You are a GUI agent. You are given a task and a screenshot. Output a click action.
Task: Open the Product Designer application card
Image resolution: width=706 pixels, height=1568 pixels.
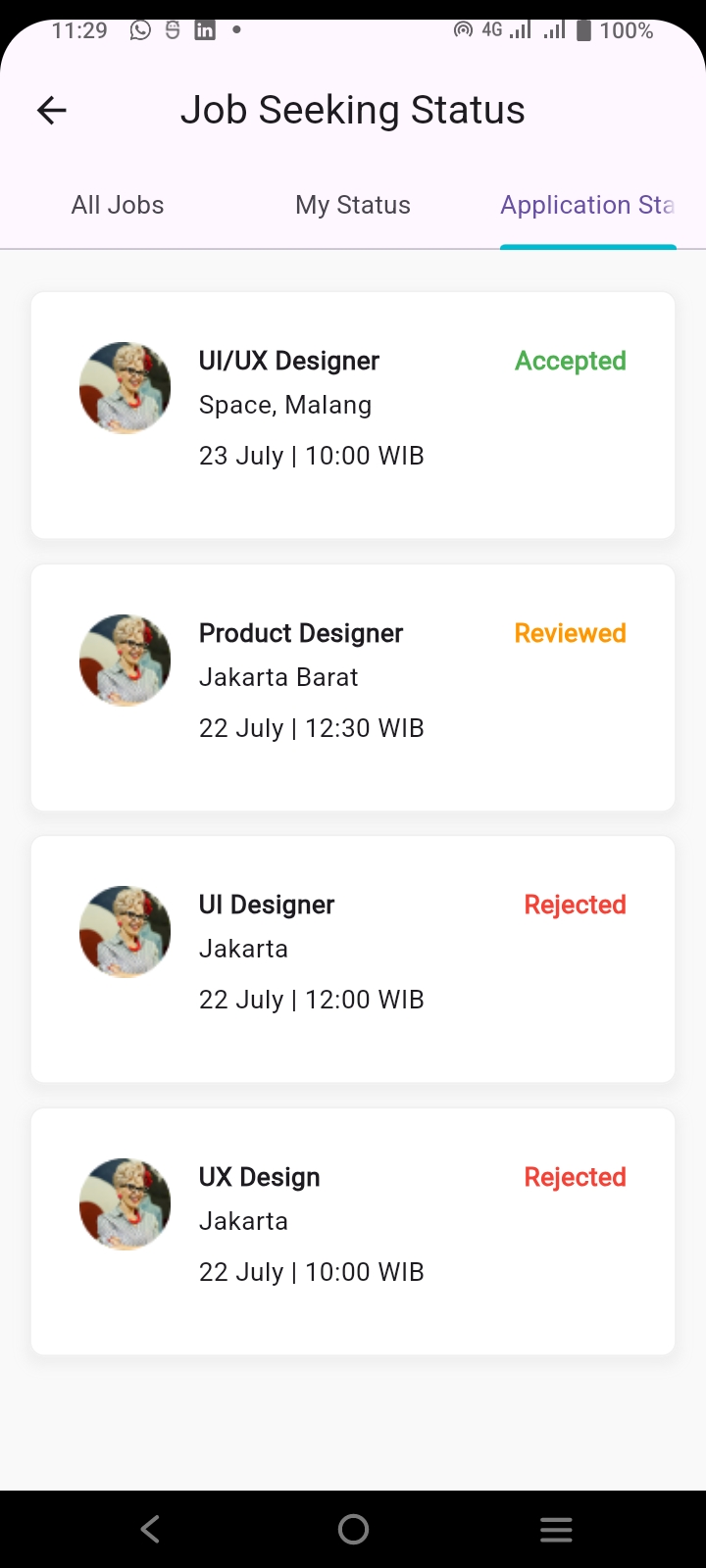pos(353,687)
